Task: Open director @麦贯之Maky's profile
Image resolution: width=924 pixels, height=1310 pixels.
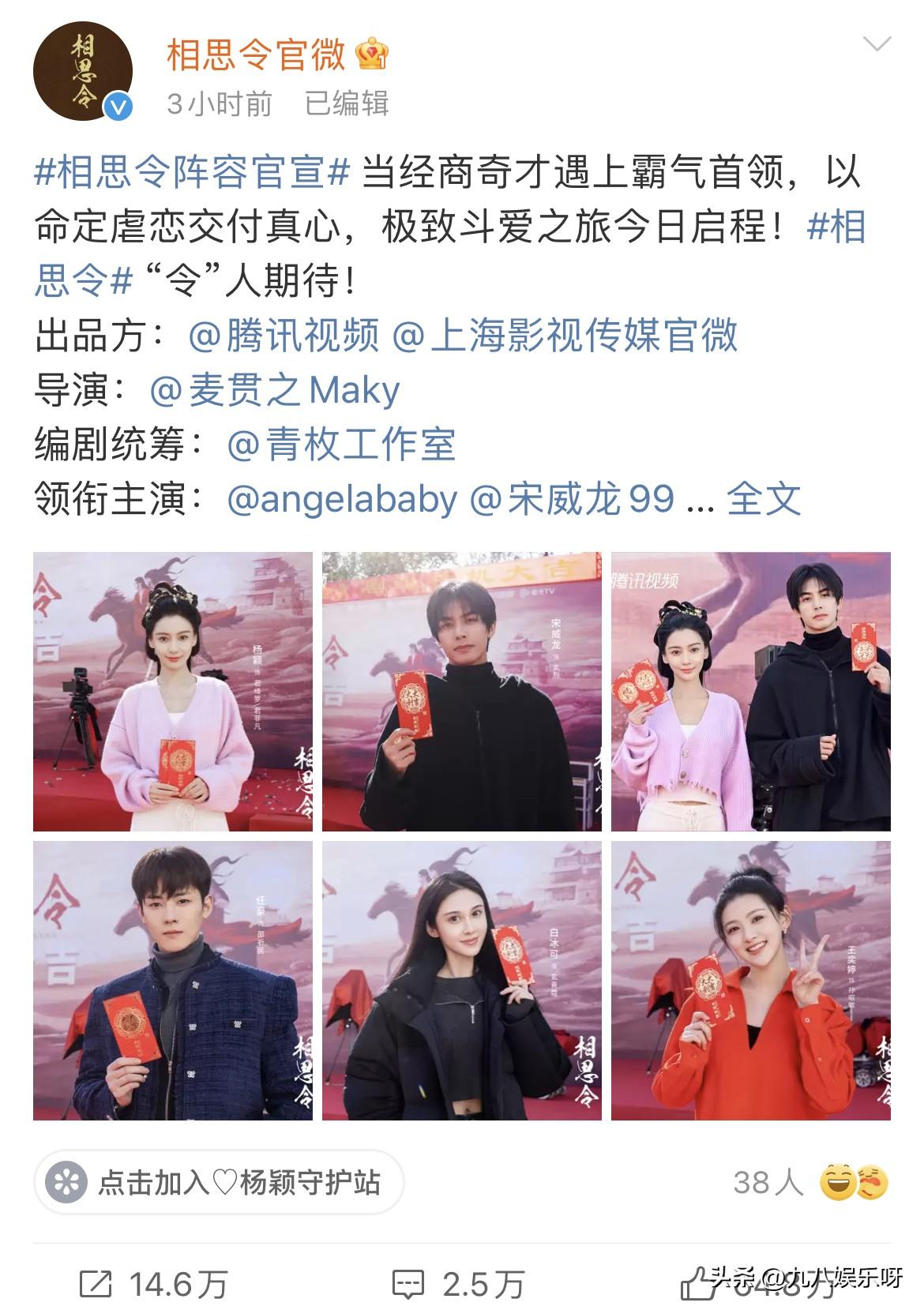Action: 274,390
